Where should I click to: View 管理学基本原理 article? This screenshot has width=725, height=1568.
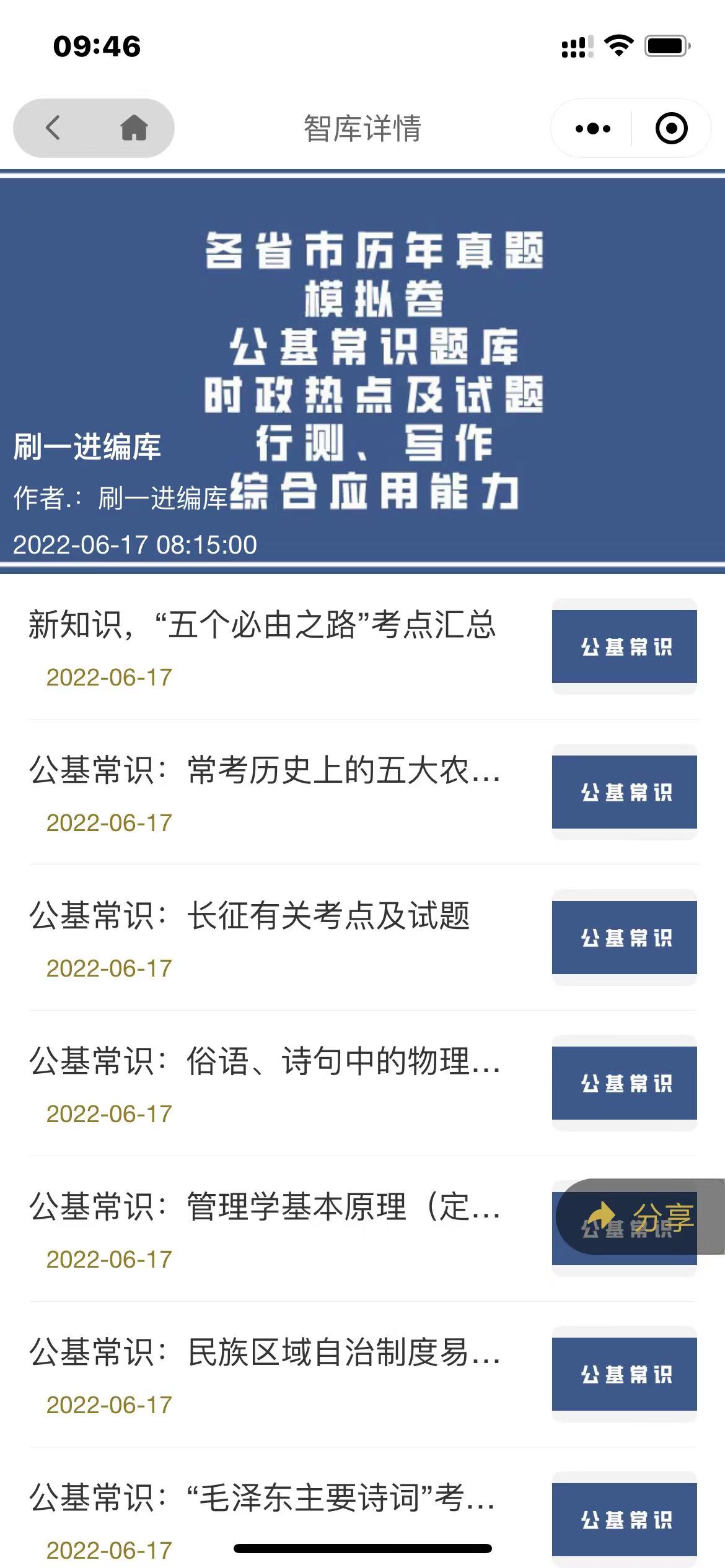click(x=265, y=1208)
